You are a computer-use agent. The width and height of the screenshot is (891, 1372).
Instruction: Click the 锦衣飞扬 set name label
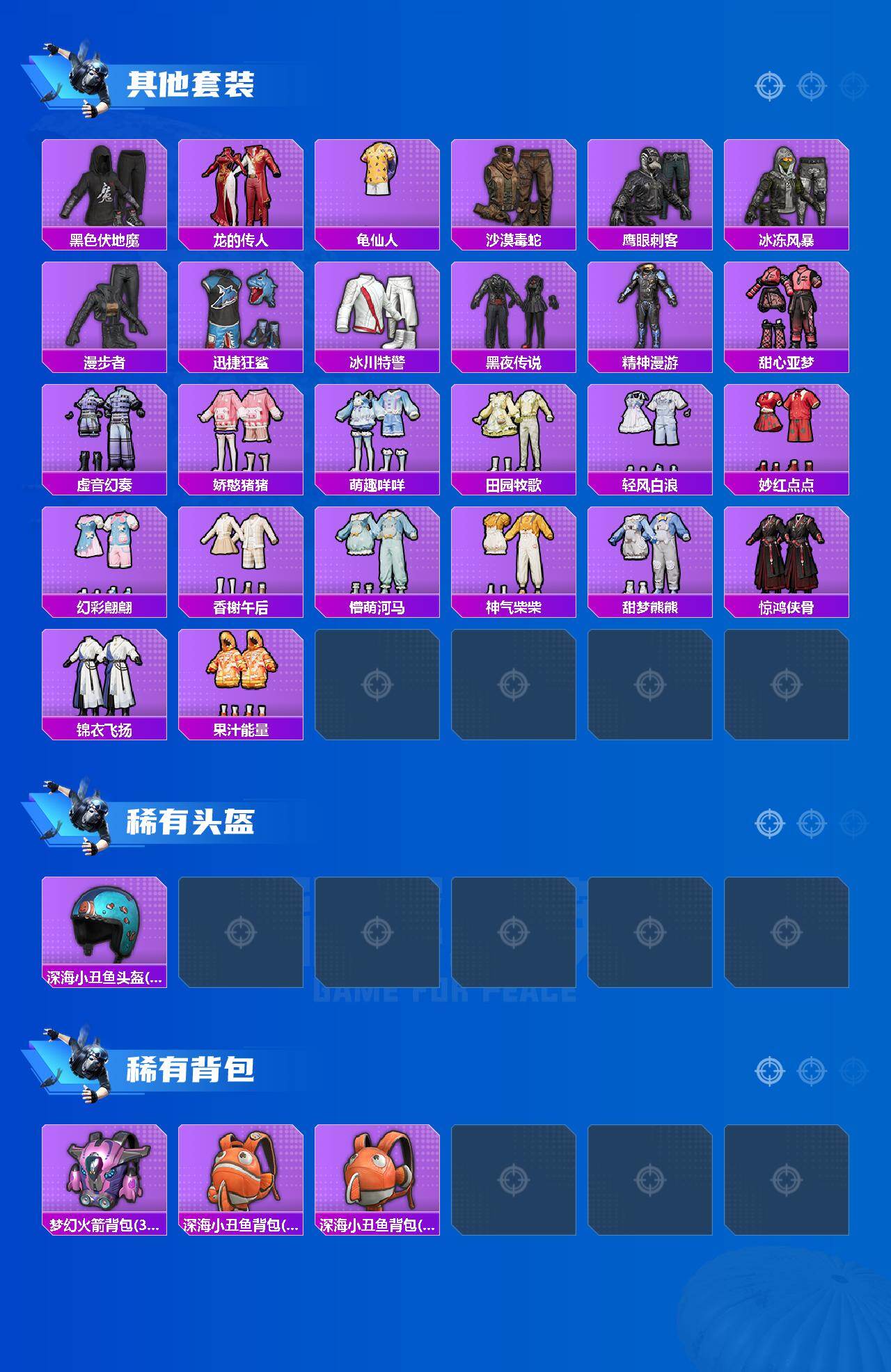(x=104, y=731)
